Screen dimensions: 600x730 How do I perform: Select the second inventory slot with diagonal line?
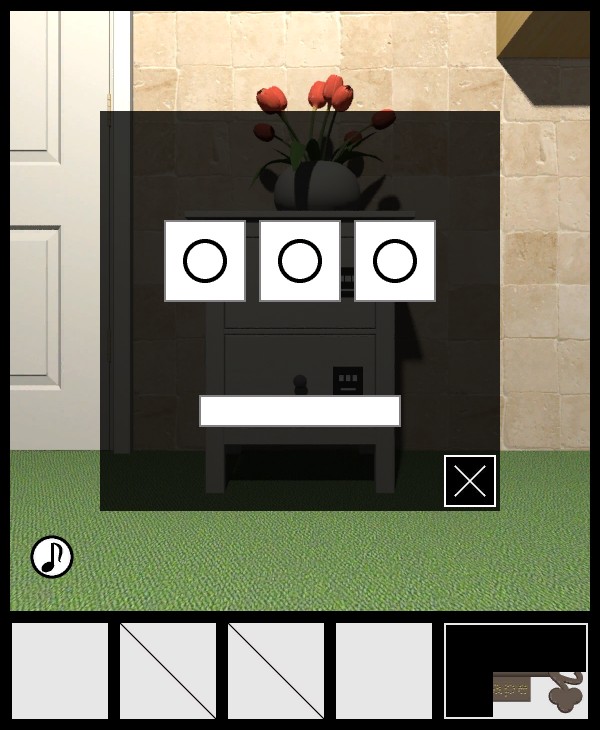(x=168, y=671)
